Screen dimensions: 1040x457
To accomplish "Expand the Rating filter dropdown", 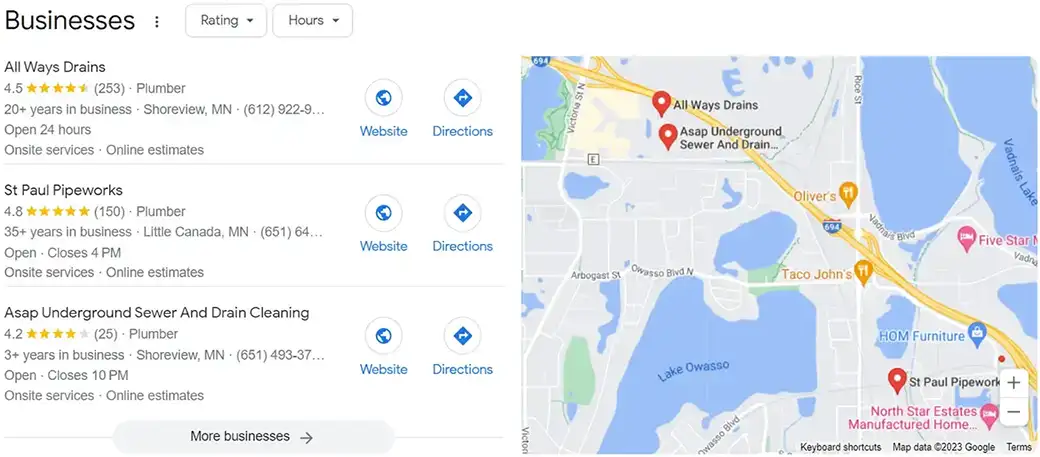I will [227, 21].
